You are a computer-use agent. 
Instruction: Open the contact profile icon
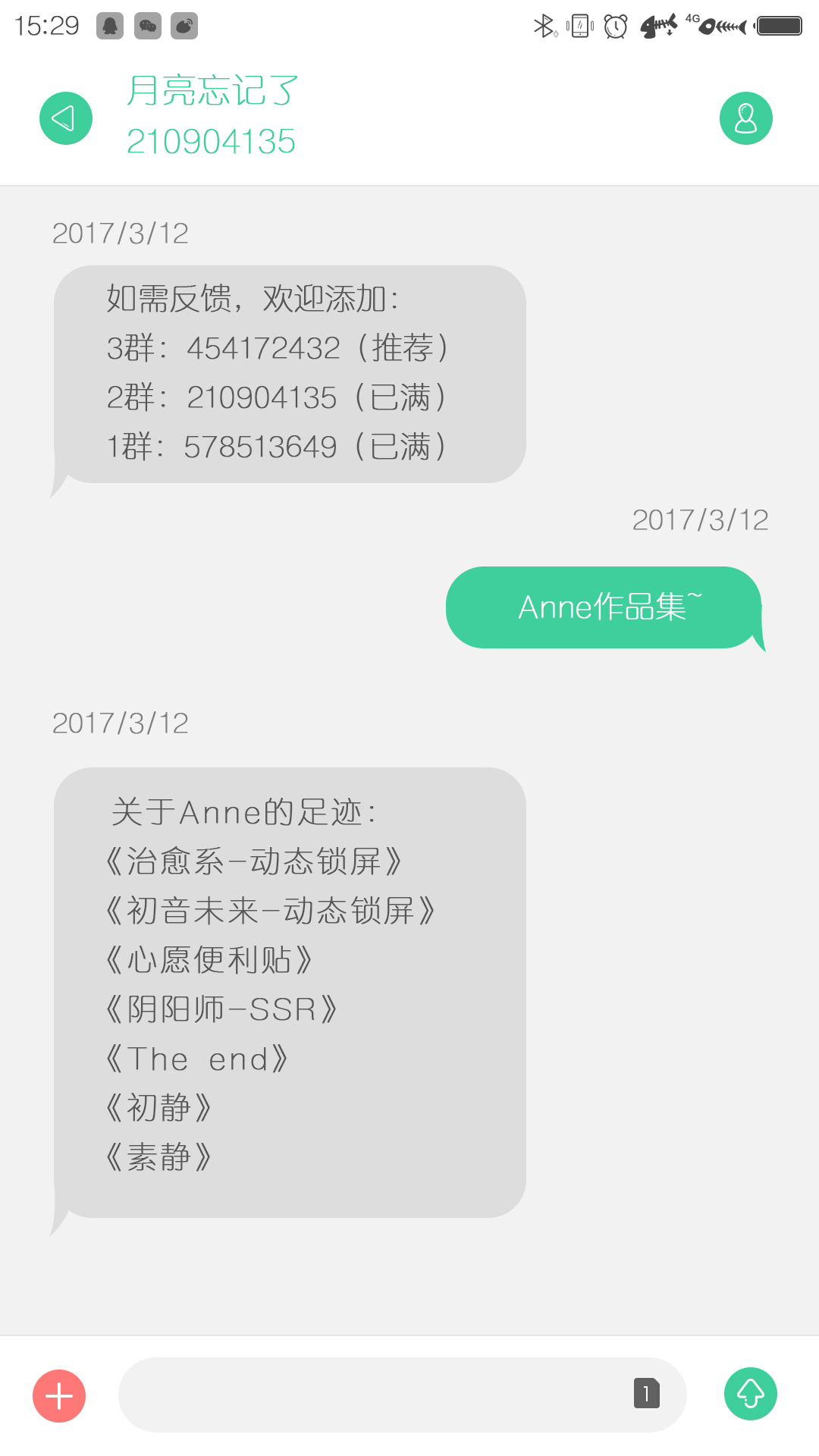[x=746, y=118]
